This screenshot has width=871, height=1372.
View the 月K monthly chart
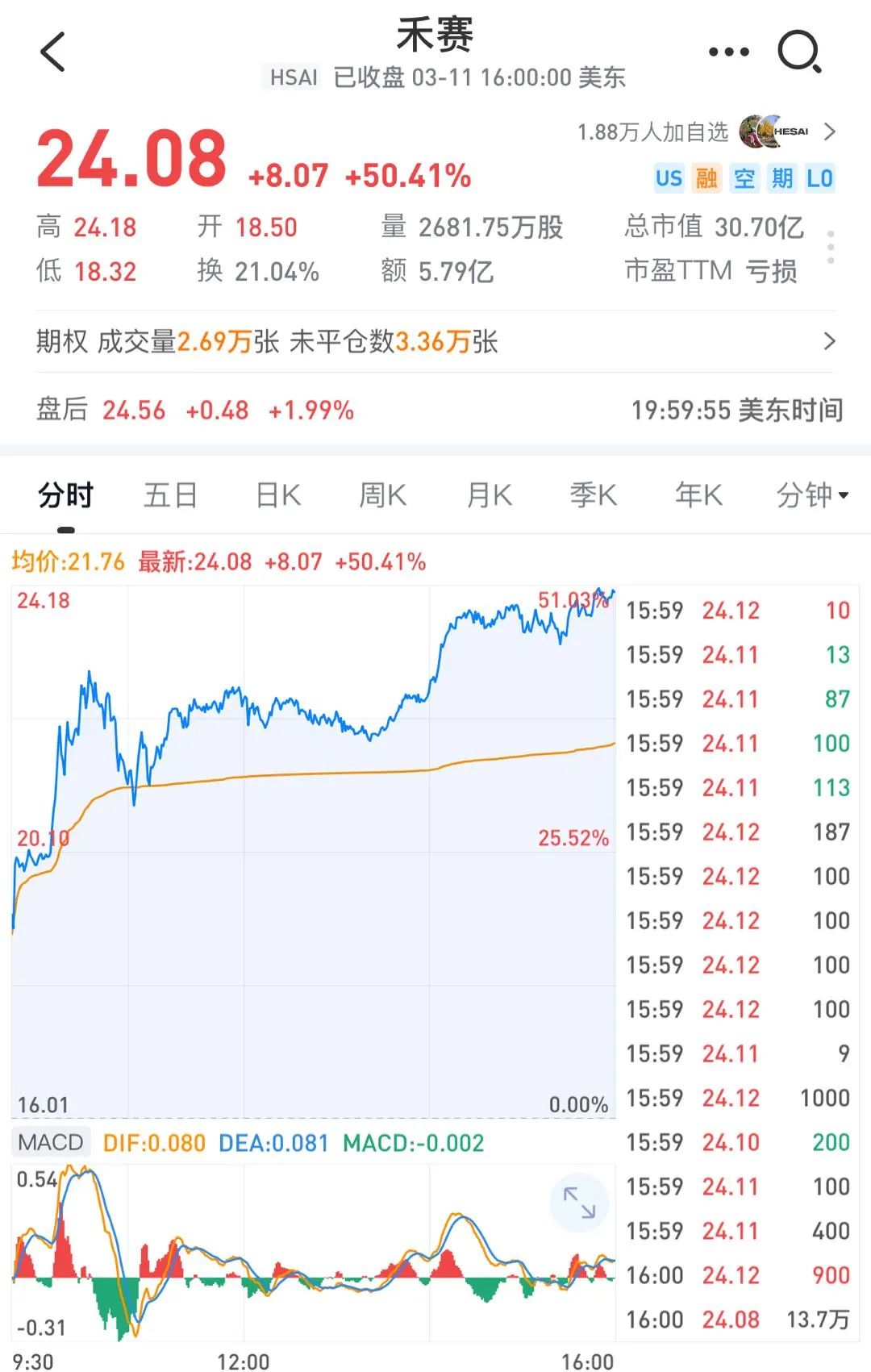pos(490,494)
